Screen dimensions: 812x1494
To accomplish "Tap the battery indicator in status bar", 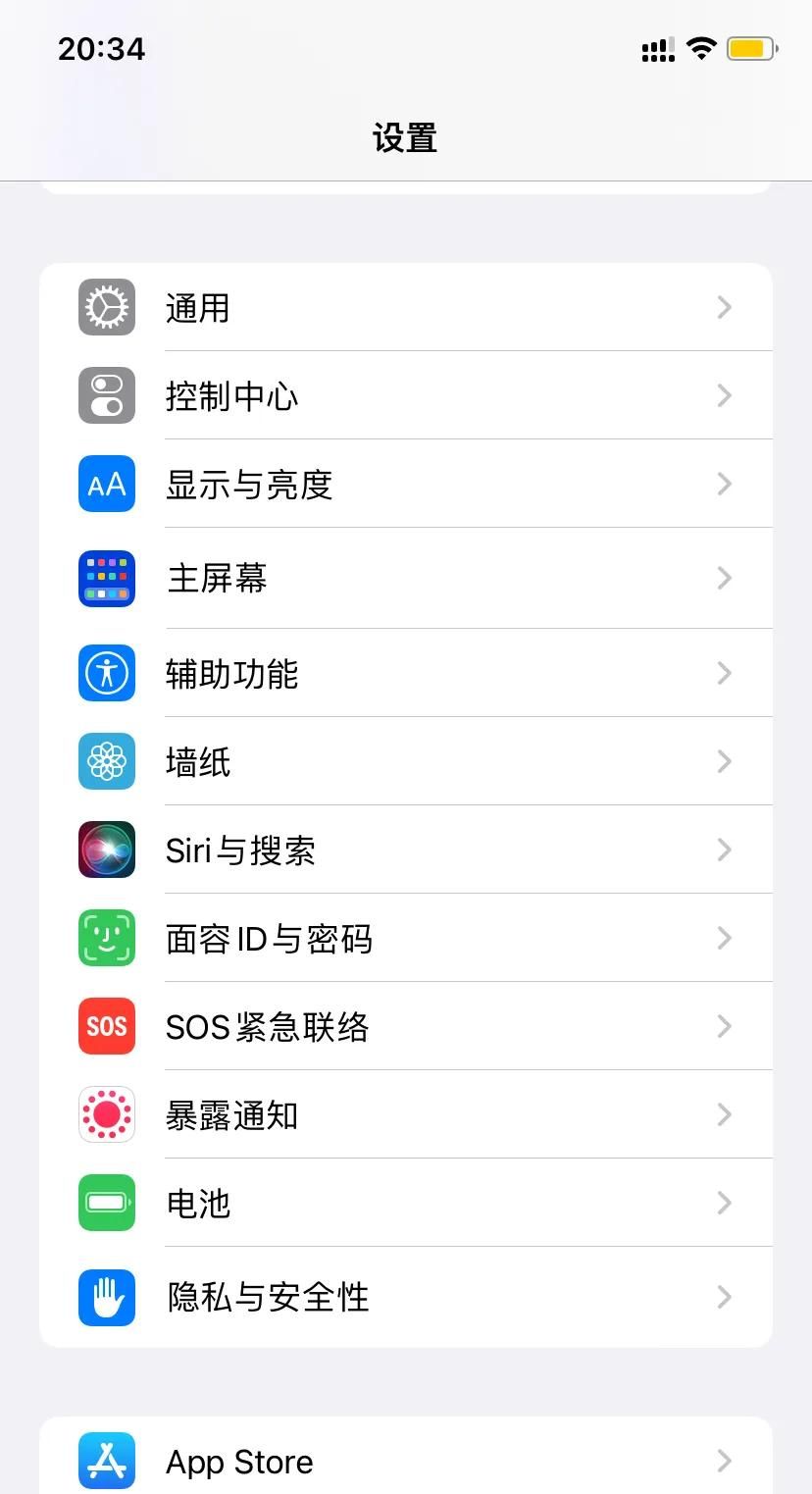I will tap(752, 48).
